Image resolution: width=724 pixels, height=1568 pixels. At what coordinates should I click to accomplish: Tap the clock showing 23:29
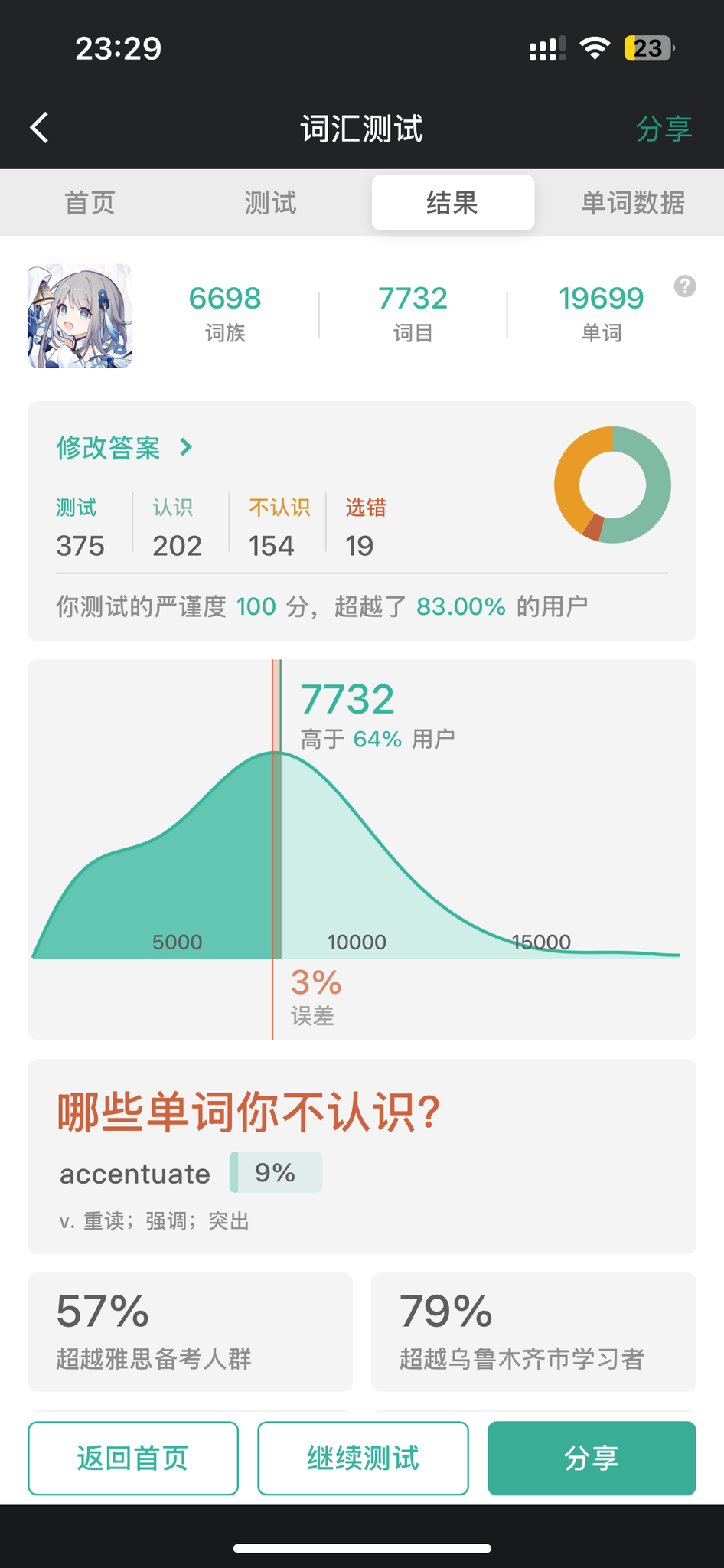pos(119,47)
